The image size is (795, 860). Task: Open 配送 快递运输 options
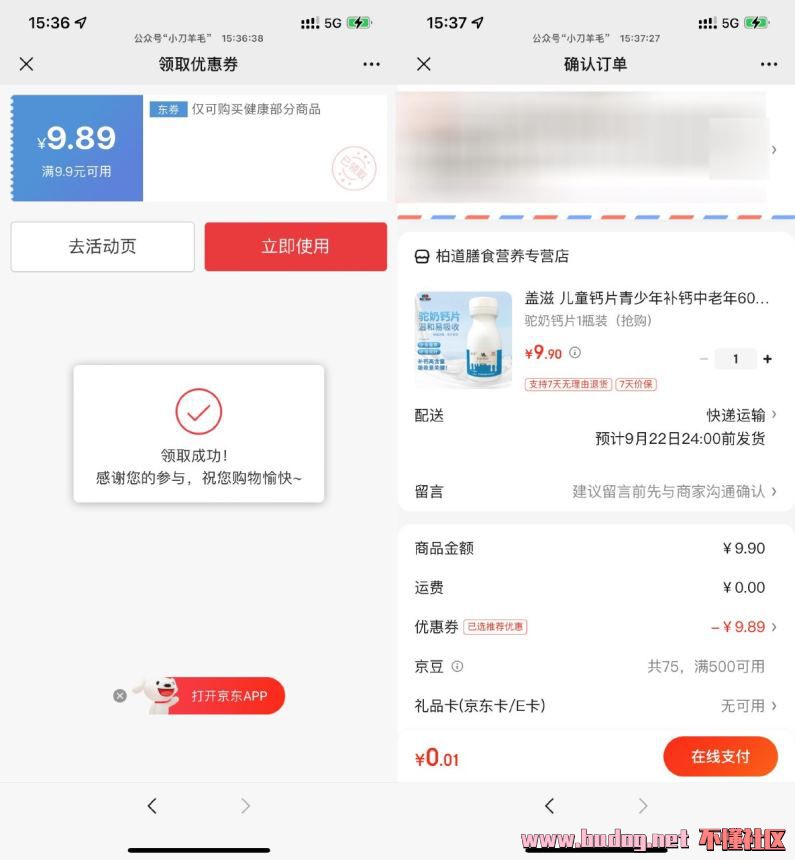tap(740, 415)
